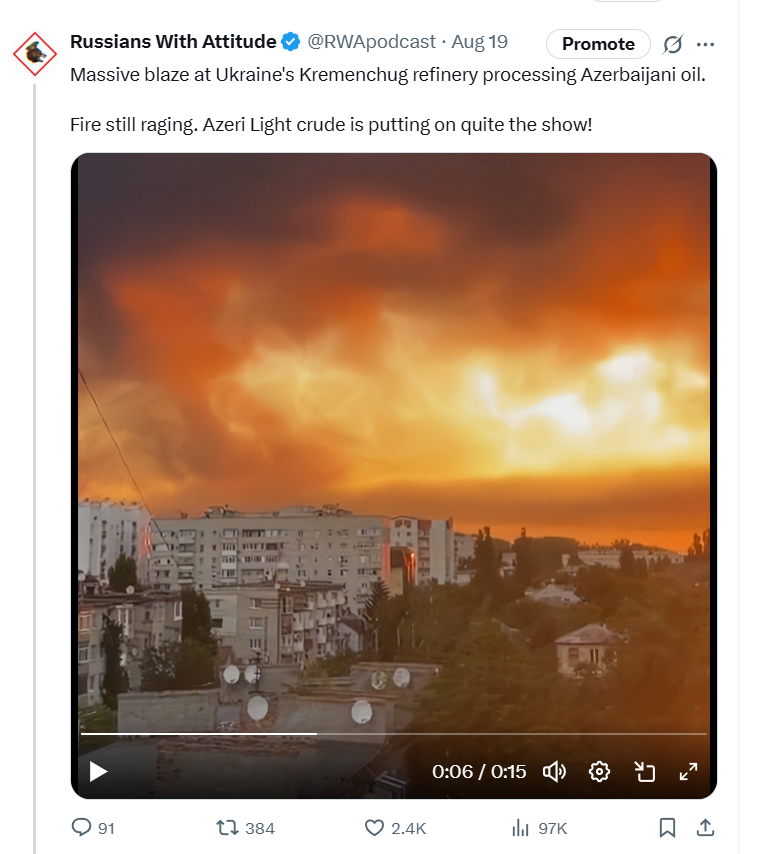
Task: Open Russians With Attitude profile avatar
Action: click(x=35, y=53)
